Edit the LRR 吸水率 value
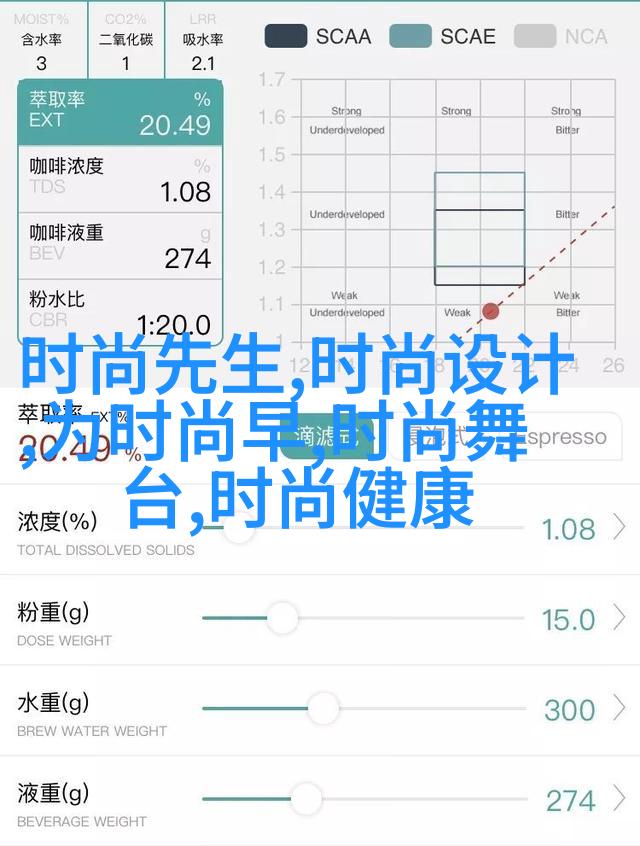The height and width of the screenshot is (846, 640). point(203,63)
